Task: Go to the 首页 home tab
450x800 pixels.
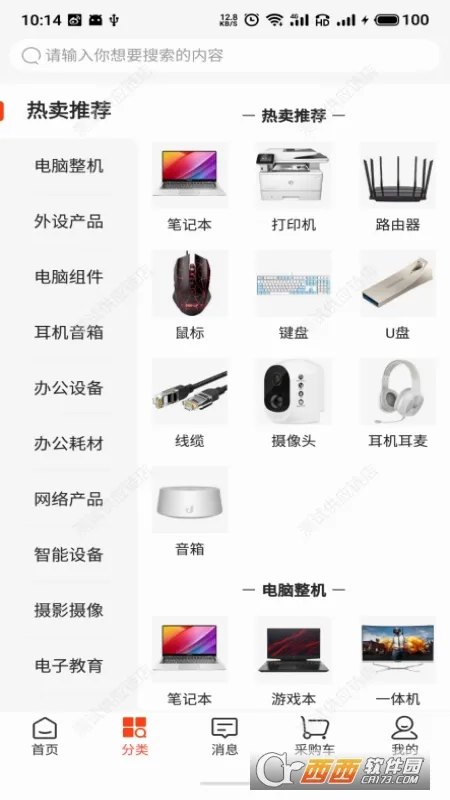Action: point(45,736)
